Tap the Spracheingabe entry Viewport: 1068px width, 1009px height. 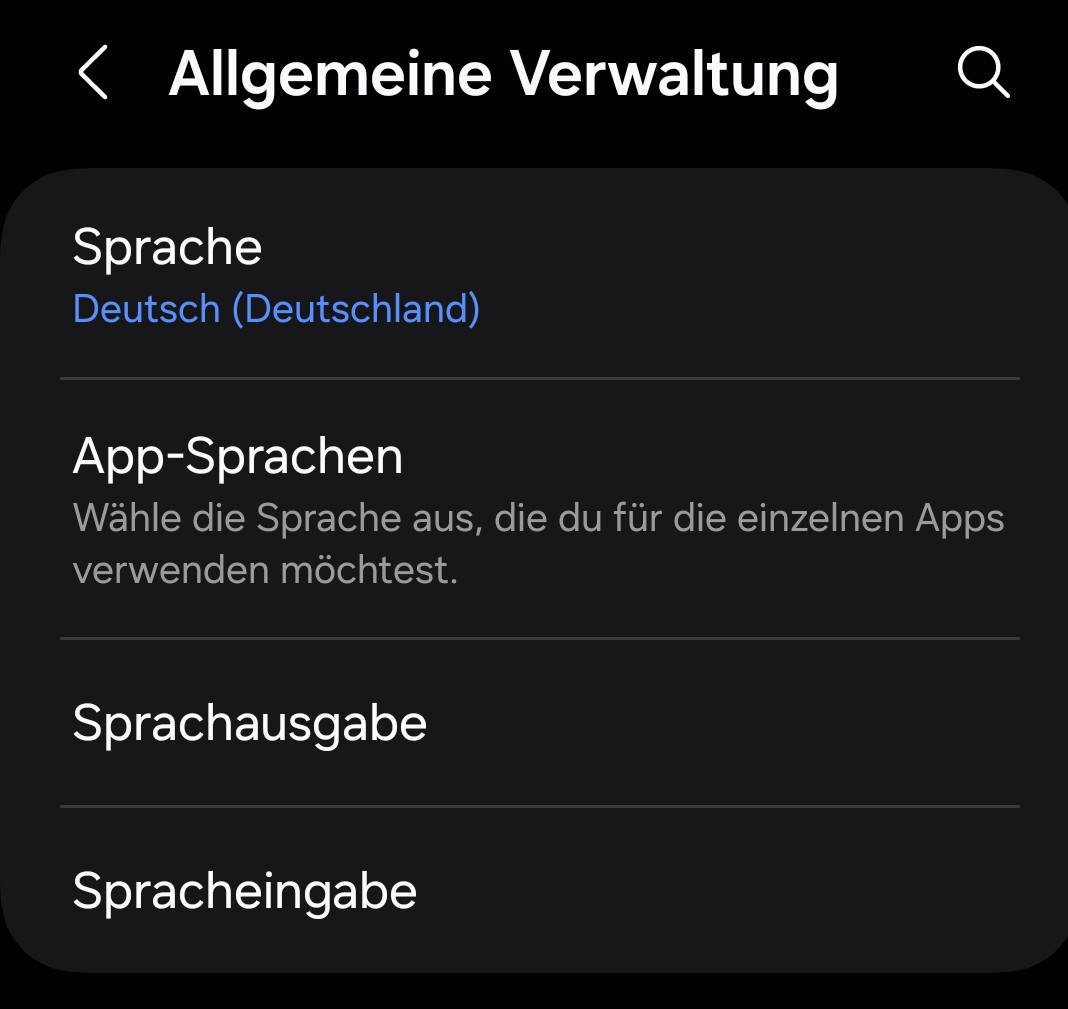(540, 890)
